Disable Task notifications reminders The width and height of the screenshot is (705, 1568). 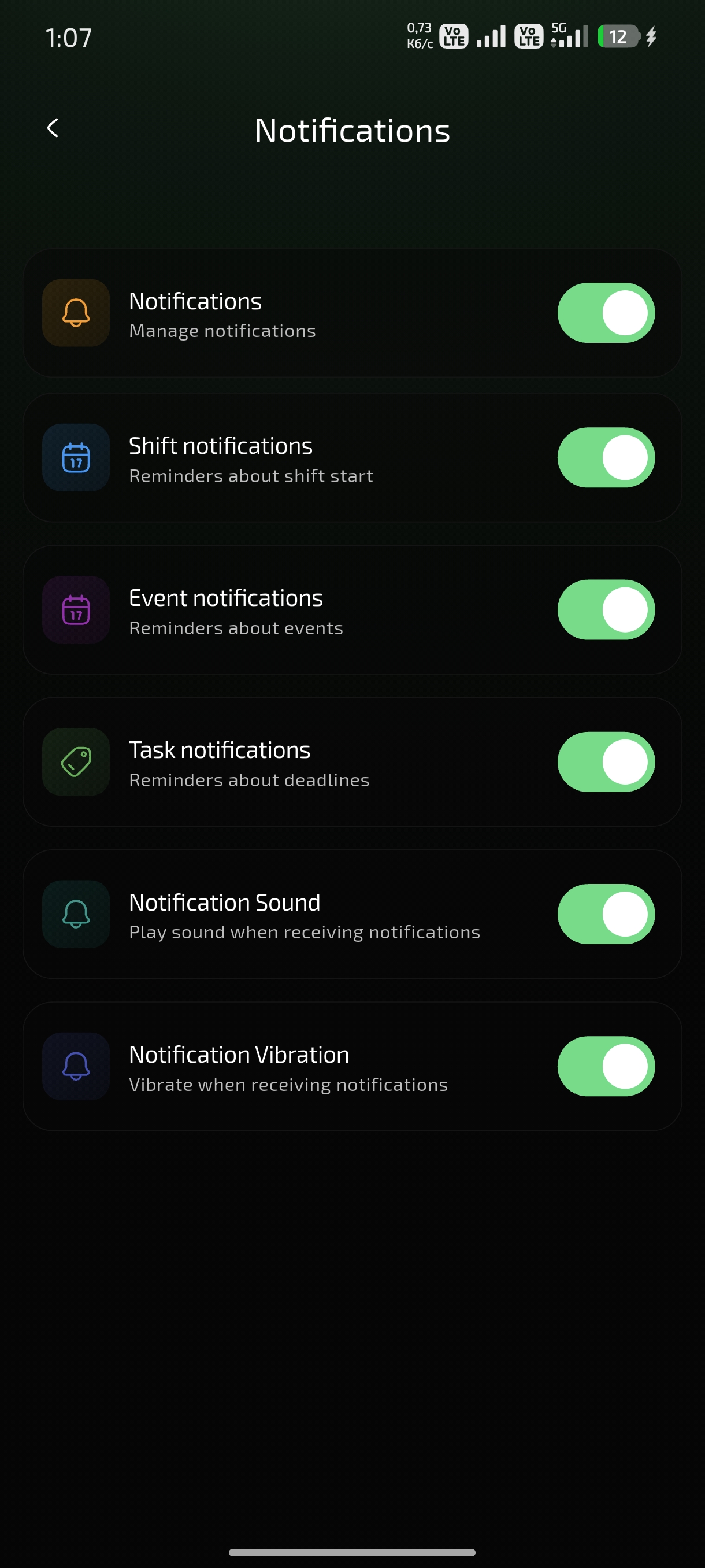tap(605, 762)
